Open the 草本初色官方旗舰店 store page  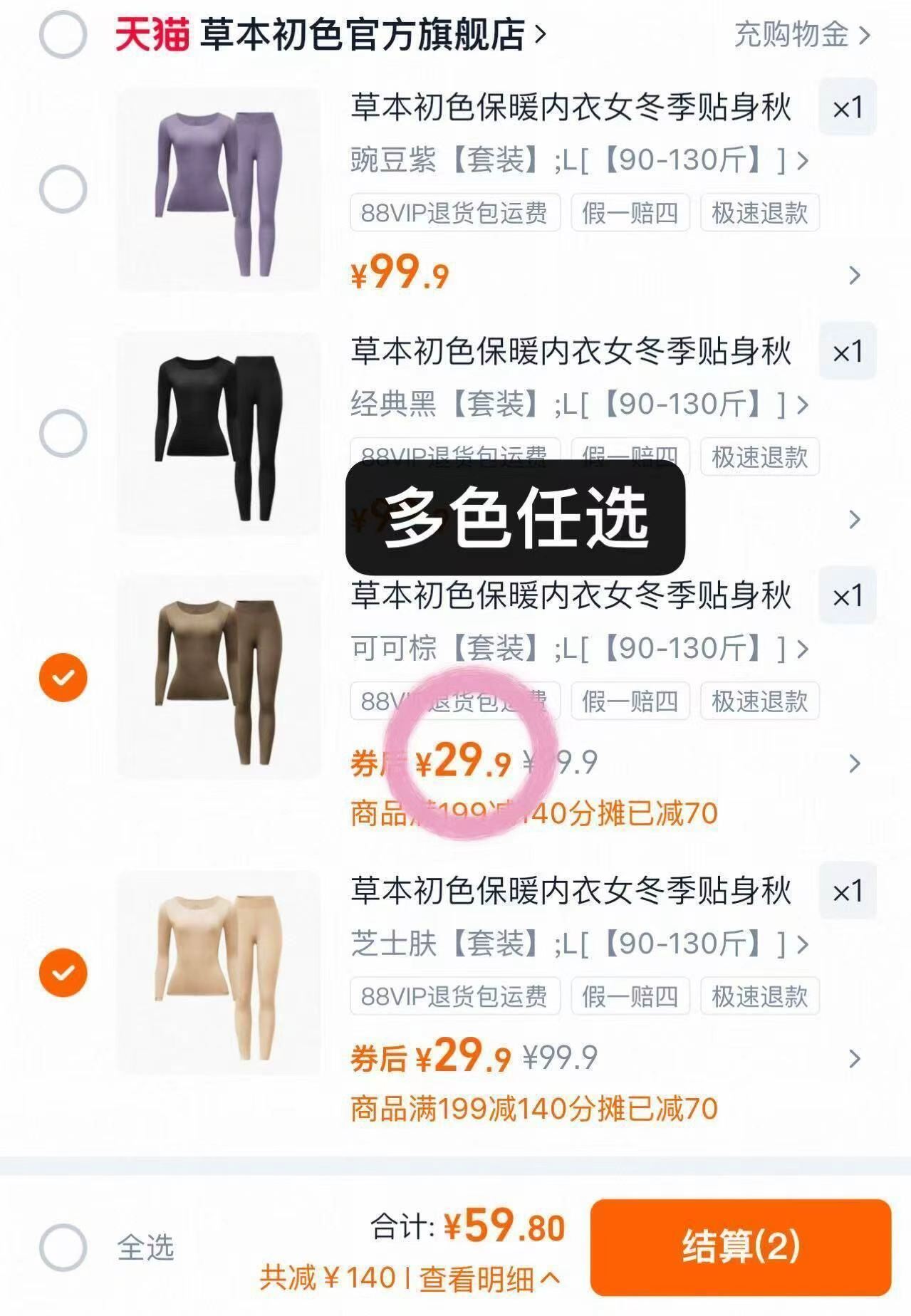pyautogui.click(x=363, y=34)
